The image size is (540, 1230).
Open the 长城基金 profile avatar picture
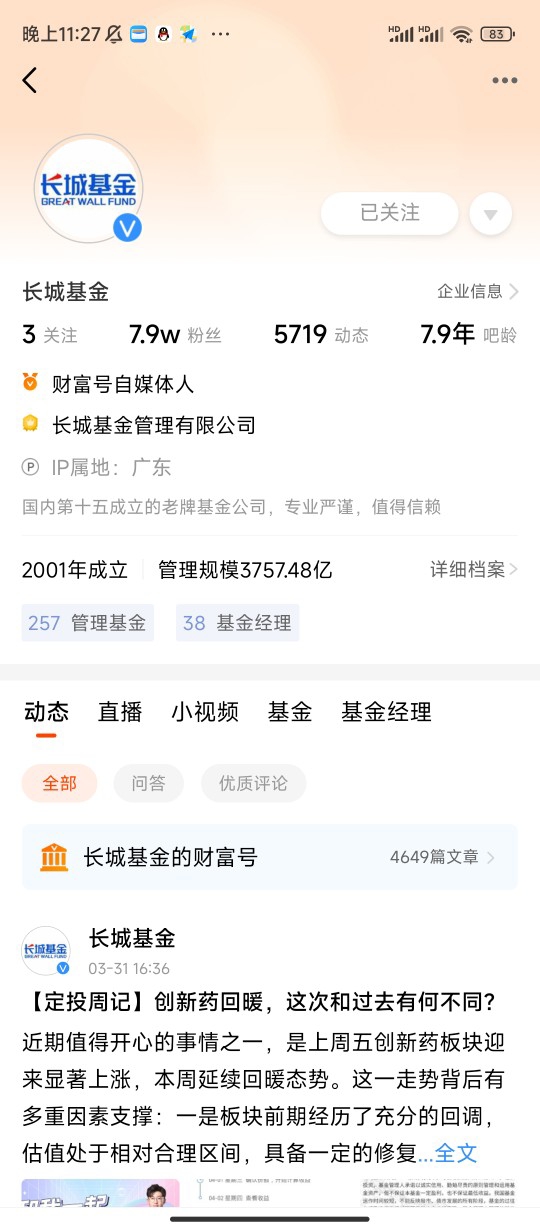click(91, 190)
